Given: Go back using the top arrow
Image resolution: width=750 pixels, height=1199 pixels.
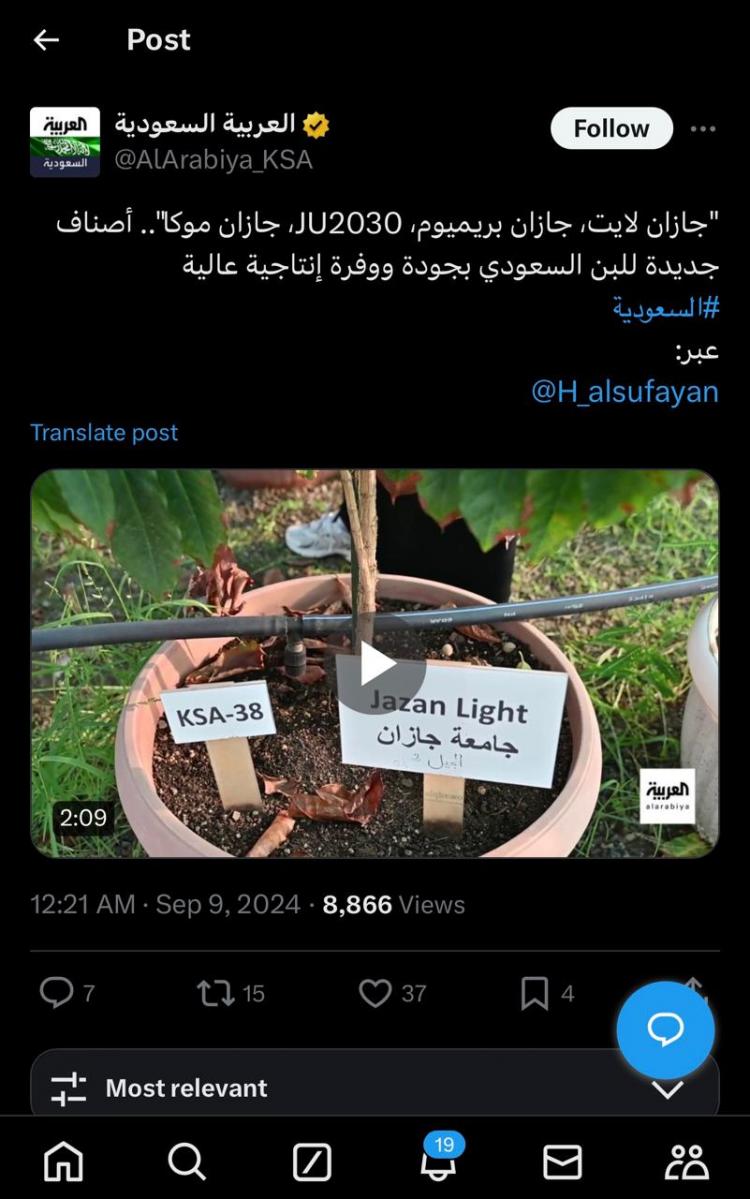Looking at the screenshot, I should click(x=46, y=40).
